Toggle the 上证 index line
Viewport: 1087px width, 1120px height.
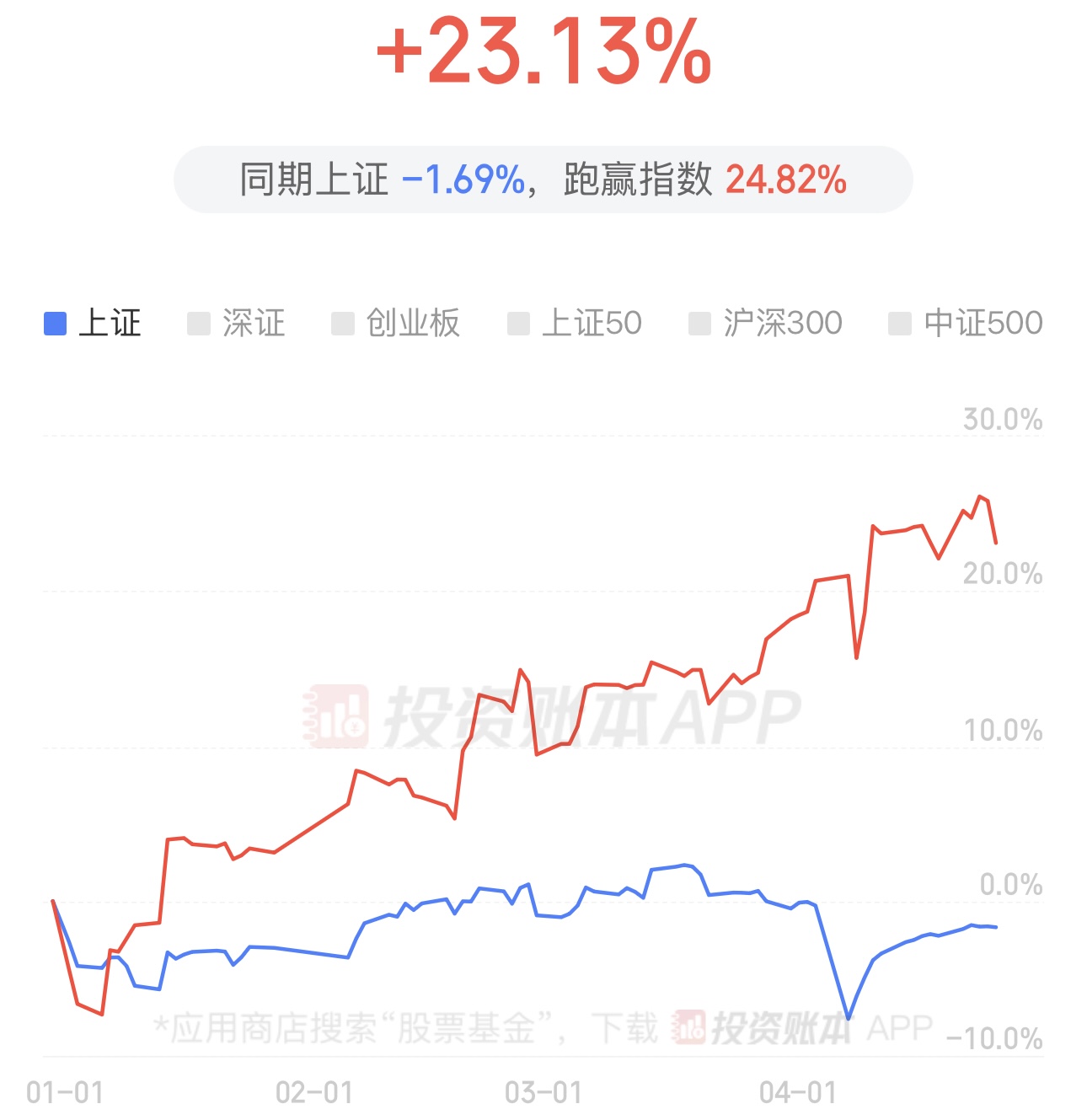(x=93, y=324)
